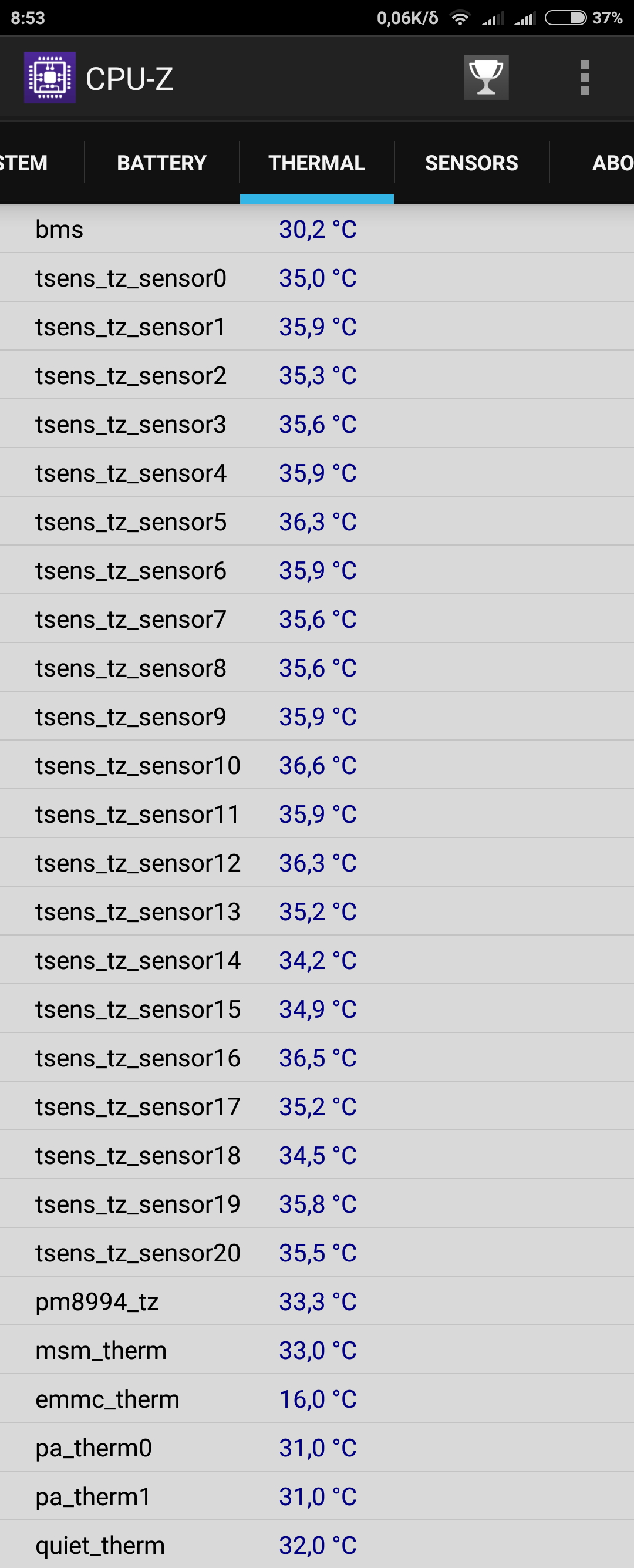Open the About tab
The height and width of the screenshot is (1568, 634).
[x=608, y=163]
